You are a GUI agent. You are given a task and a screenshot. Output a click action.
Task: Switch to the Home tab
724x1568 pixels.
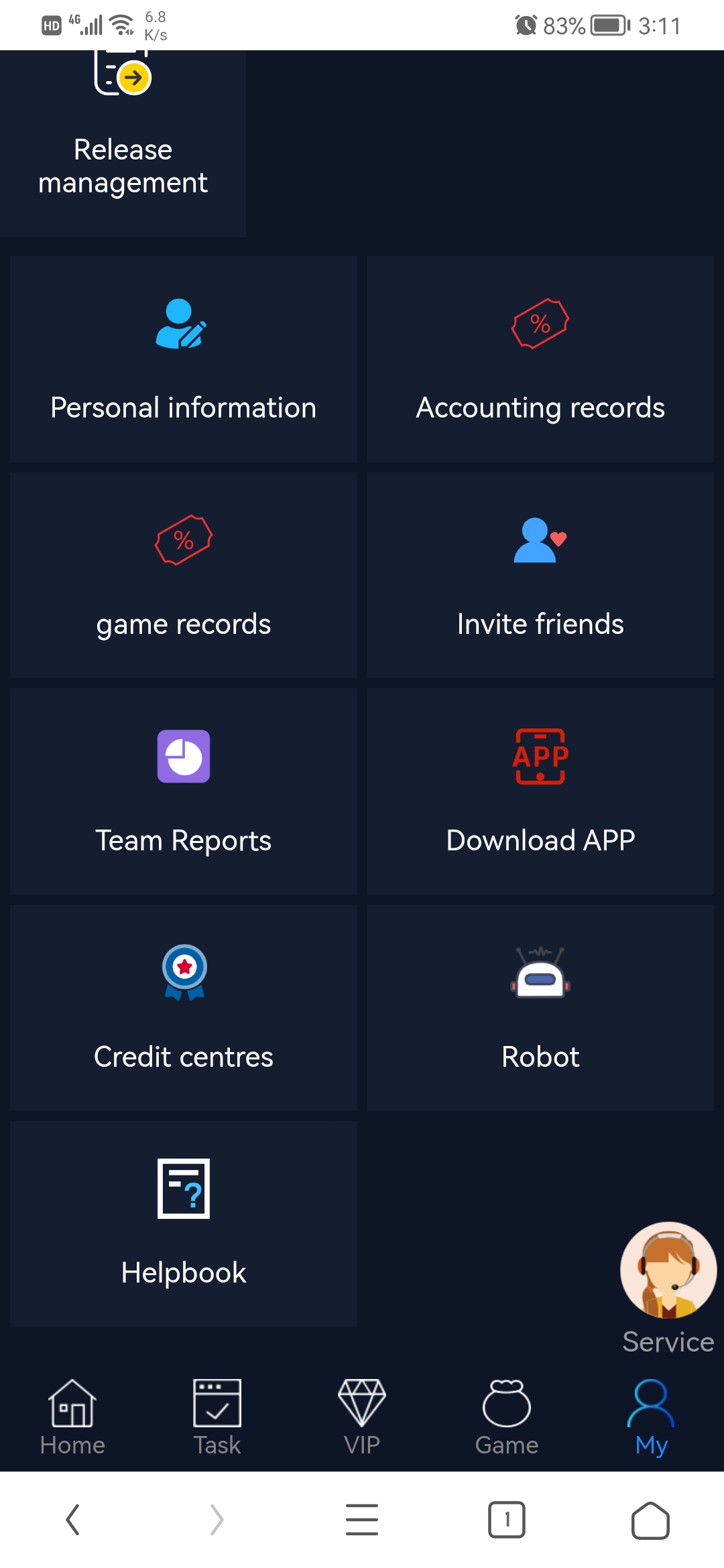pyautogui.click(x=72, y=1417)
